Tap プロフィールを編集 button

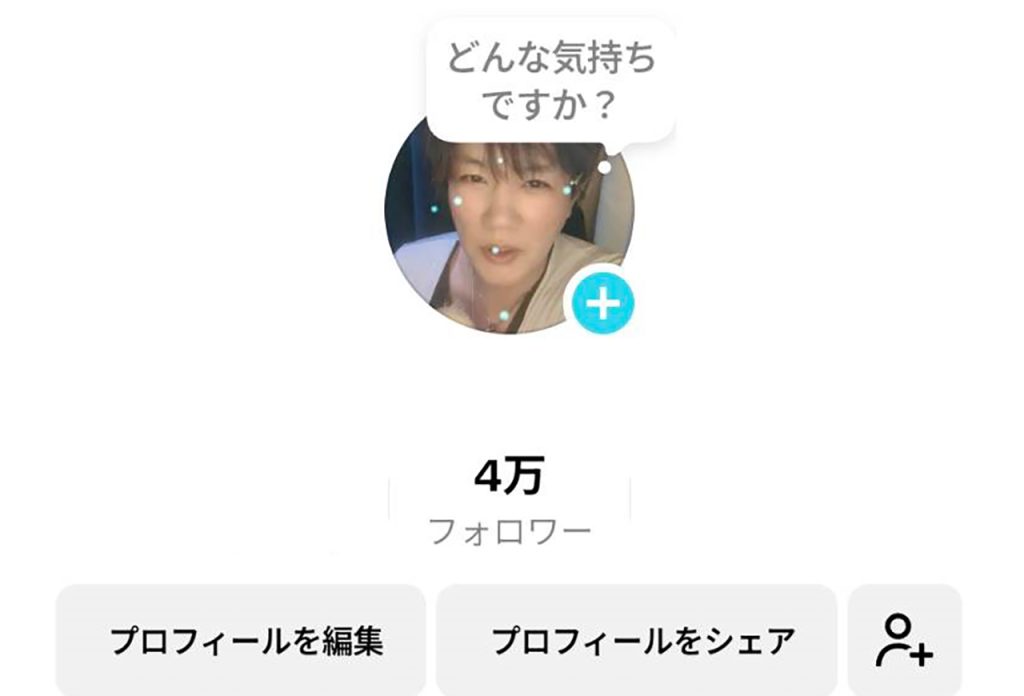[x=241, y=640]
